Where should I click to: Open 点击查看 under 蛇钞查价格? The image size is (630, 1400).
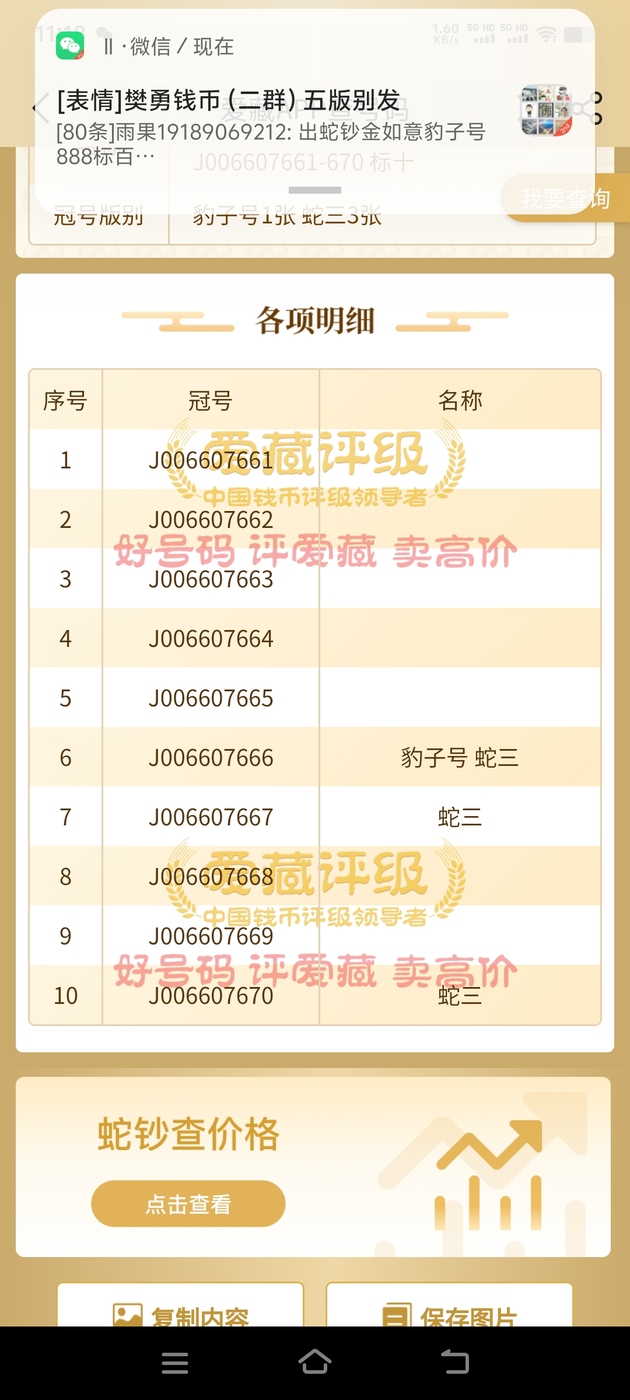point(188,1204)
